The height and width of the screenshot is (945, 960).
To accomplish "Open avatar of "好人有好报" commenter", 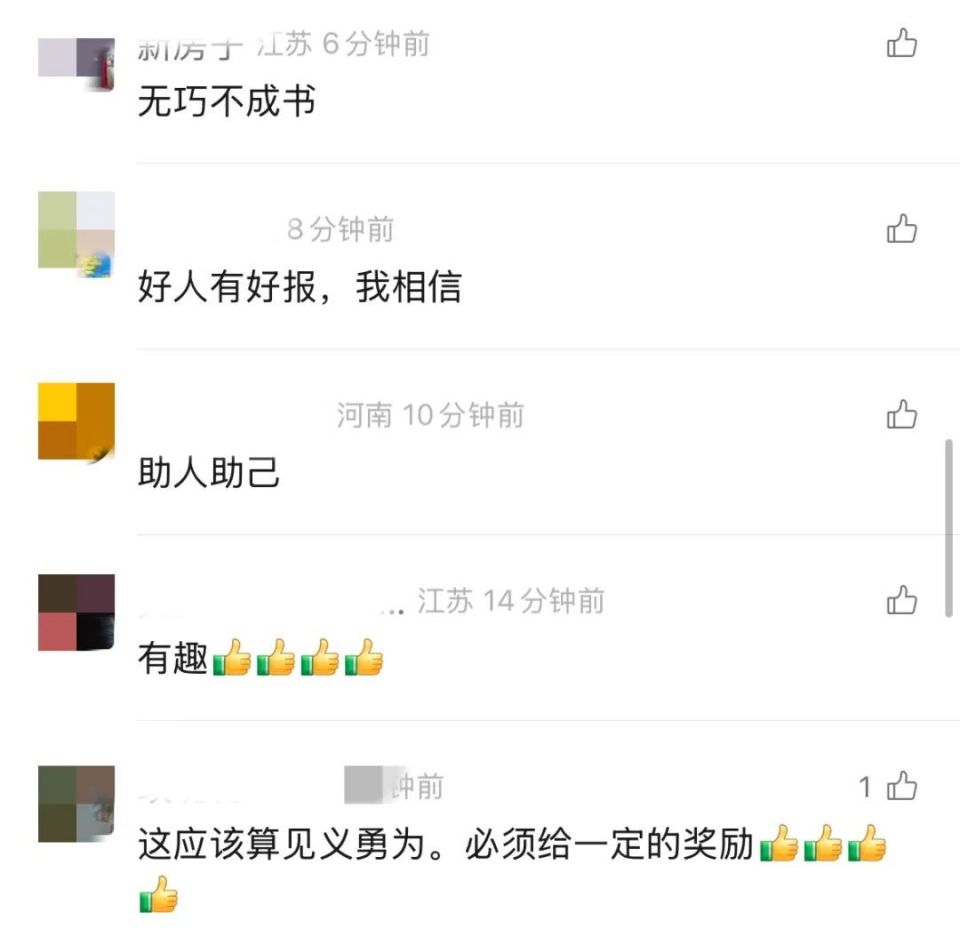I will (x=76, y=231).
